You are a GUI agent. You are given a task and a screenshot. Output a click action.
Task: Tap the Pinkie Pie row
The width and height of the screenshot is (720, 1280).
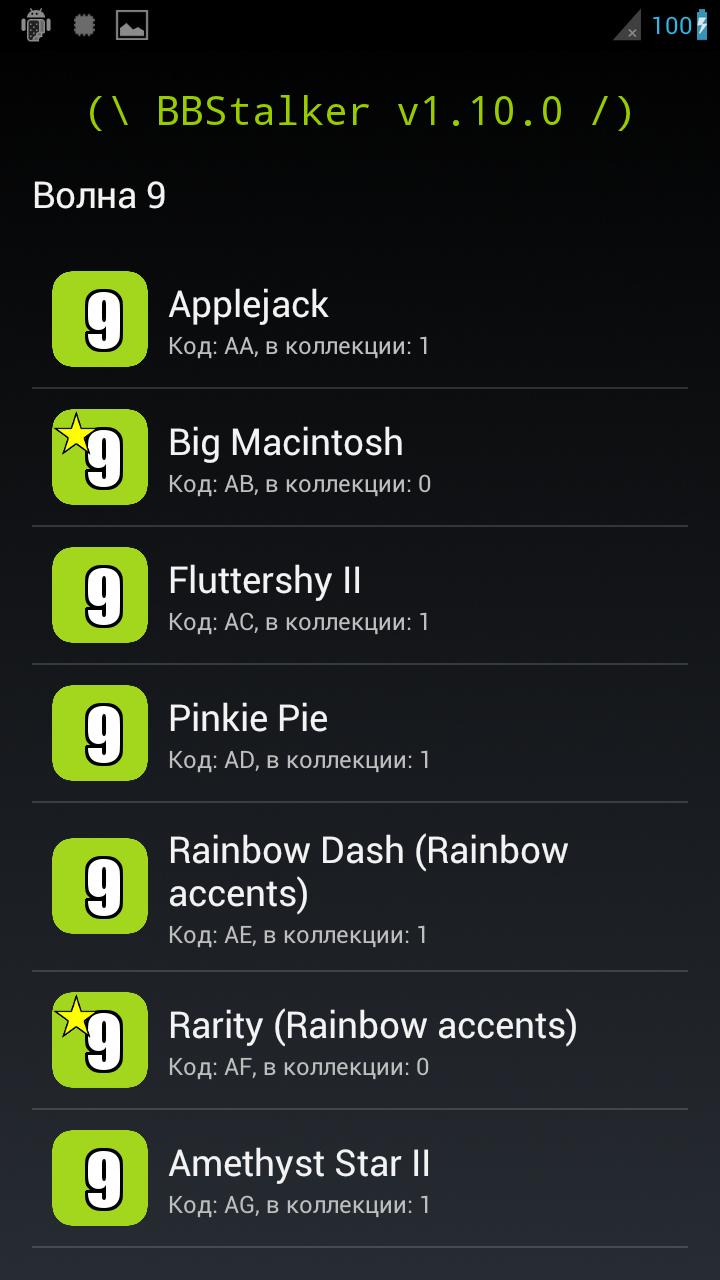coord(360,733)
